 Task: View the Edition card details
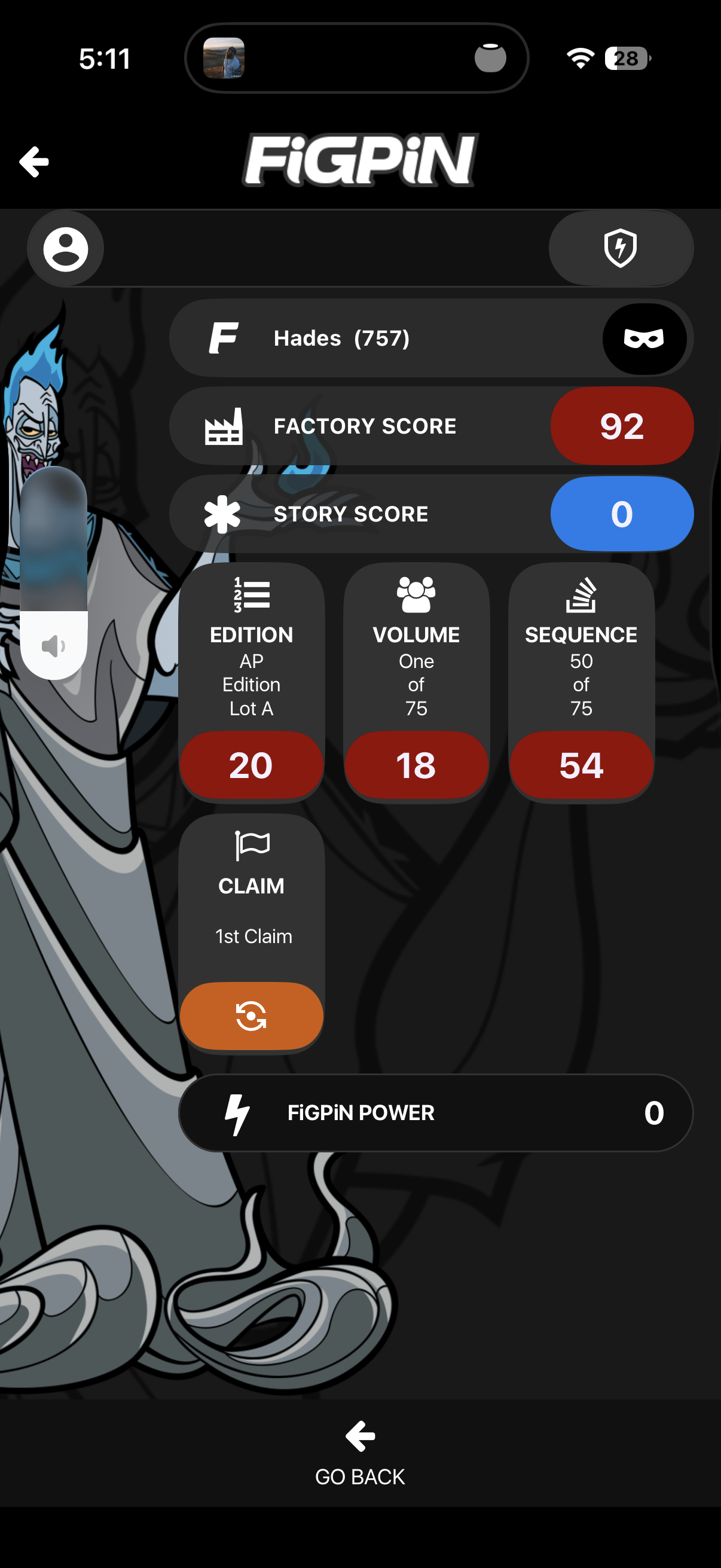click(251, 682)
